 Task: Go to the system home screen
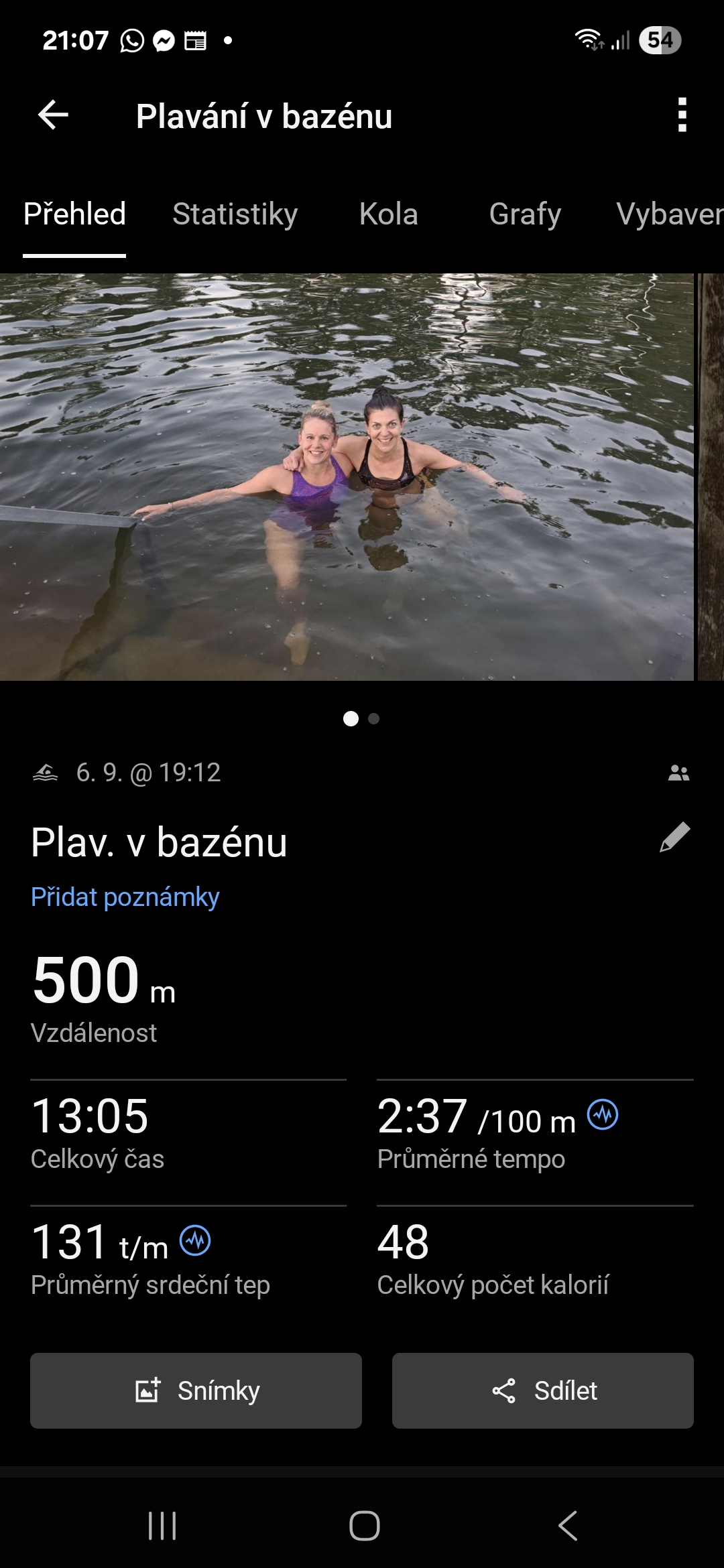coord(364,1526)
